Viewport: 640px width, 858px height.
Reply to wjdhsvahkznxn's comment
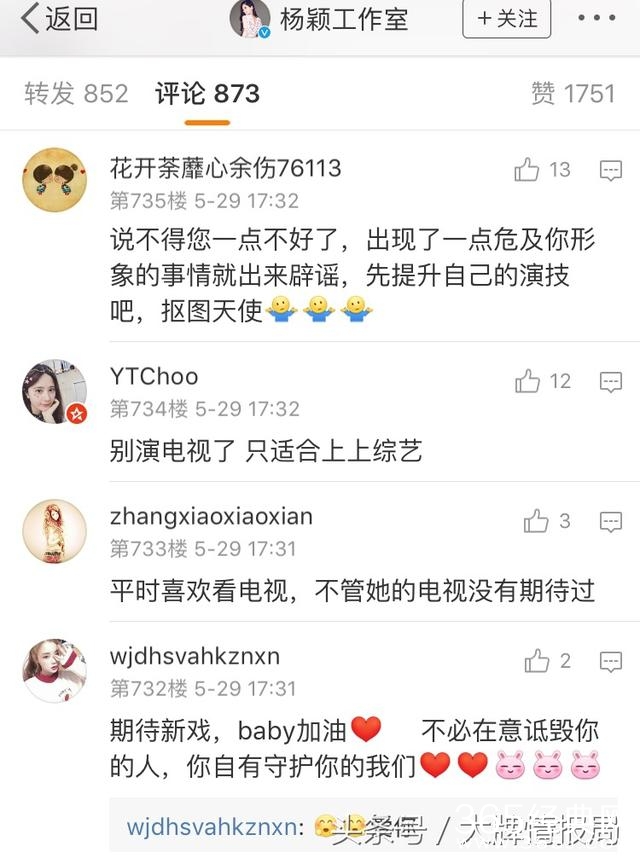(610, 661)
